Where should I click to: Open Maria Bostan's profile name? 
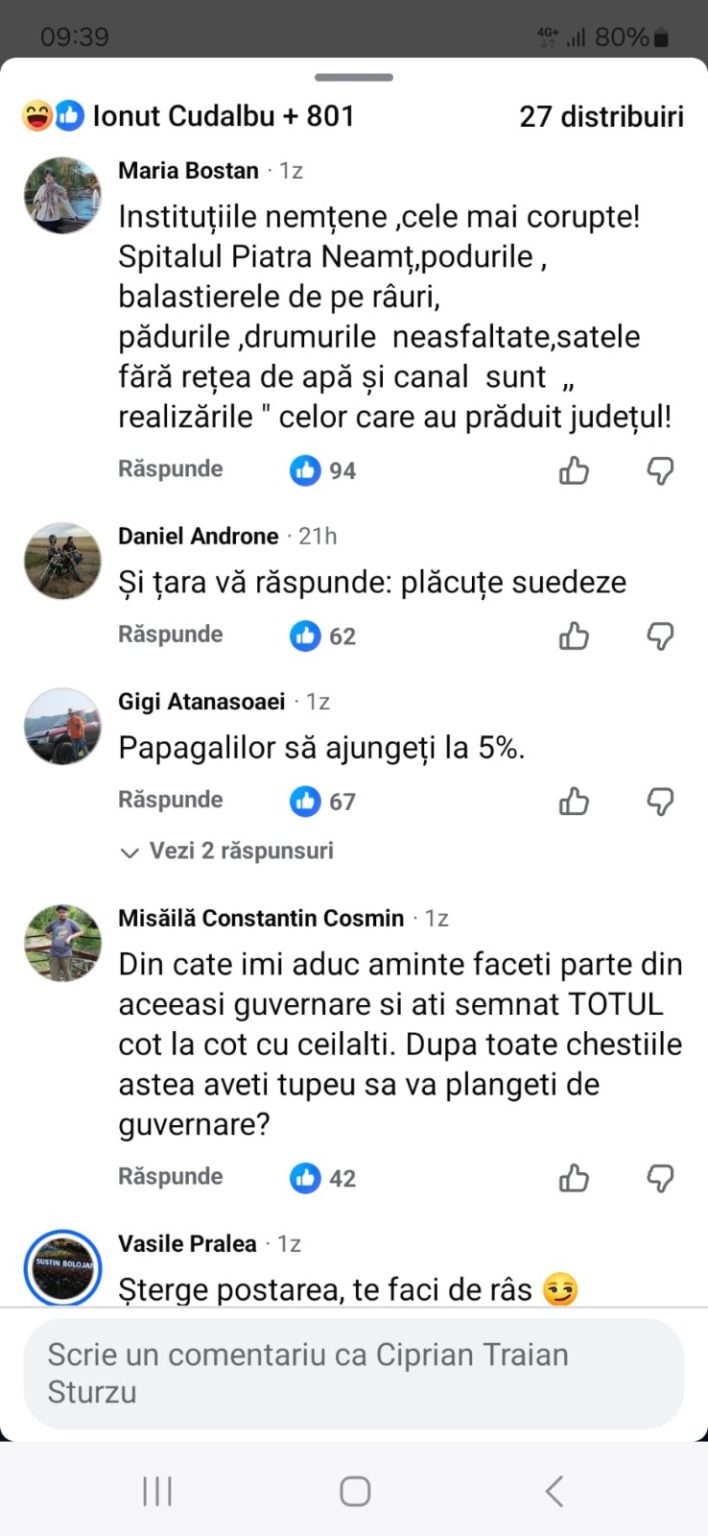(x=188, y=170)
